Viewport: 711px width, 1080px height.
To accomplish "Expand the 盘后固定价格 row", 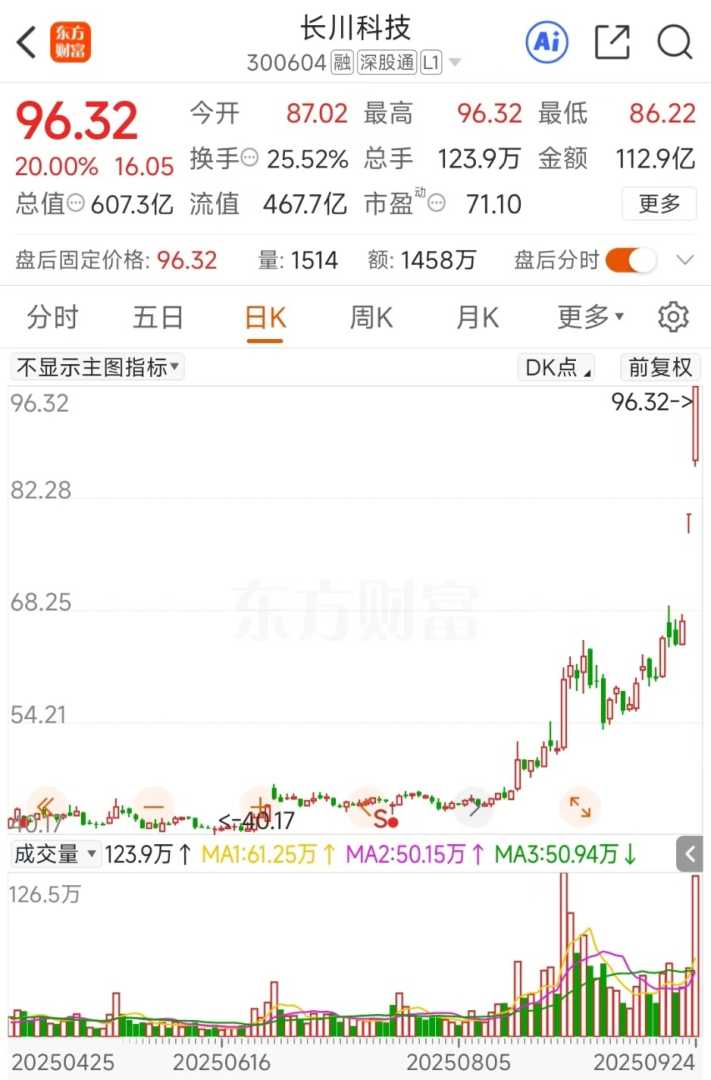I will 685,261.
